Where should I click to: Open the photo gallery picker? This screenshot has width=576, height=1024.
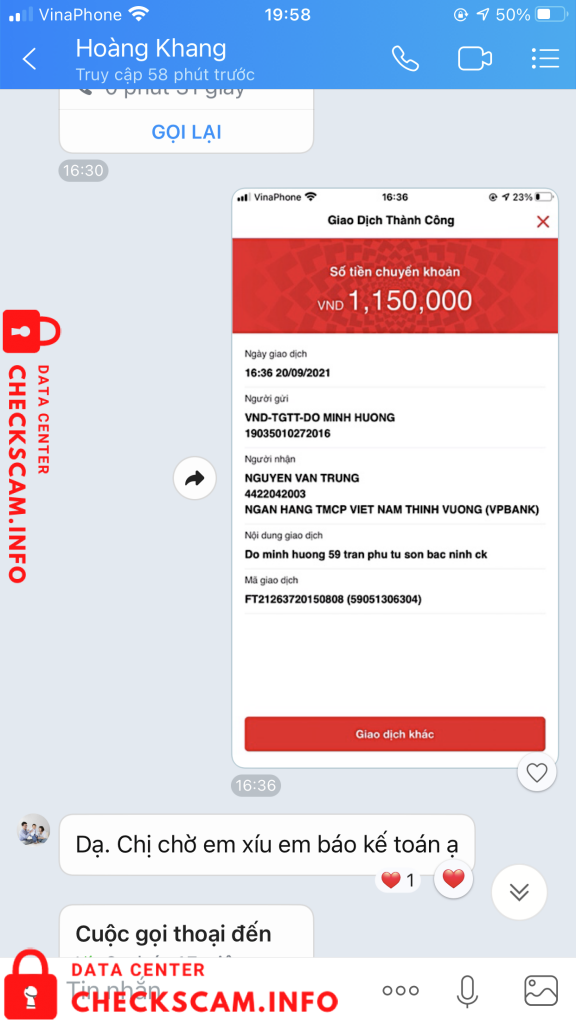pyautogui.click(x=541, y=991)
